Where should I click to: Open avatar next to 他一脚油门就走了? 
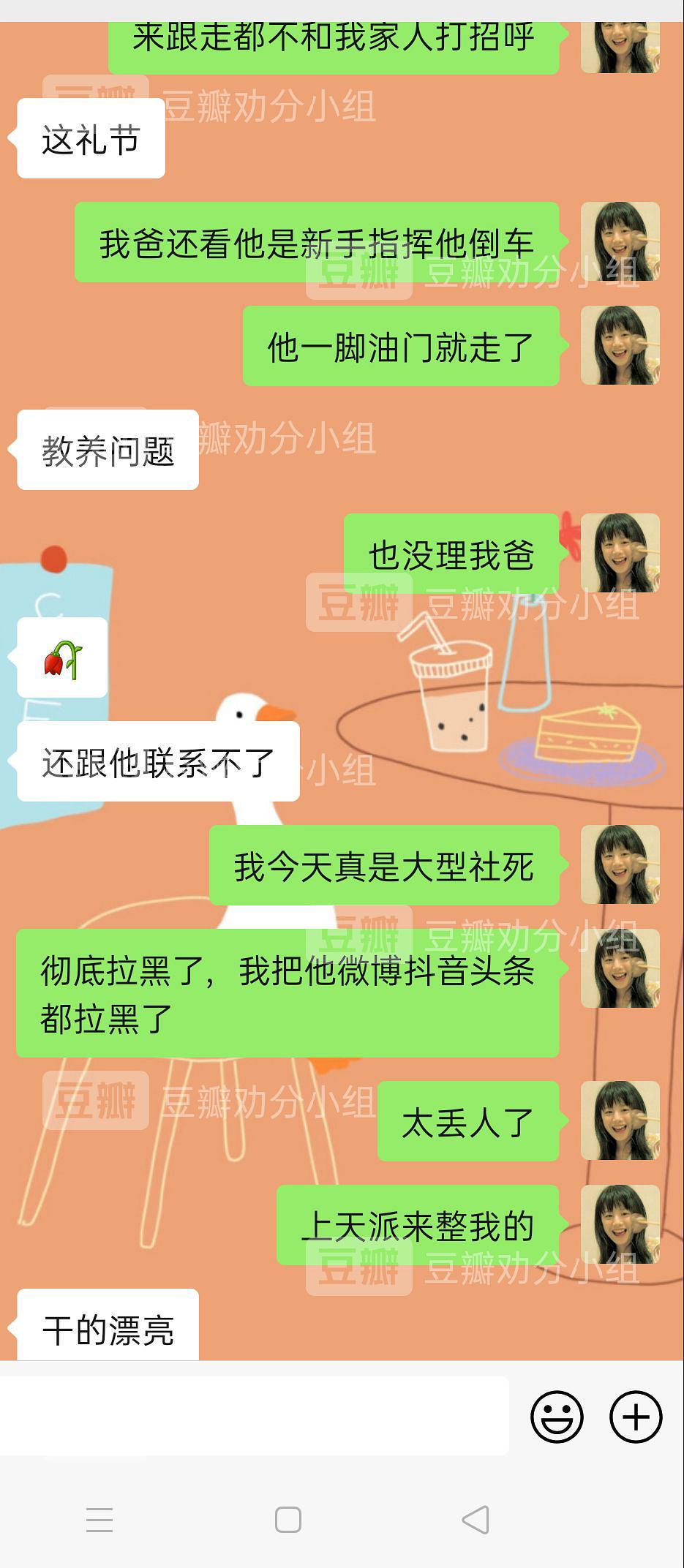coord(620,345)
